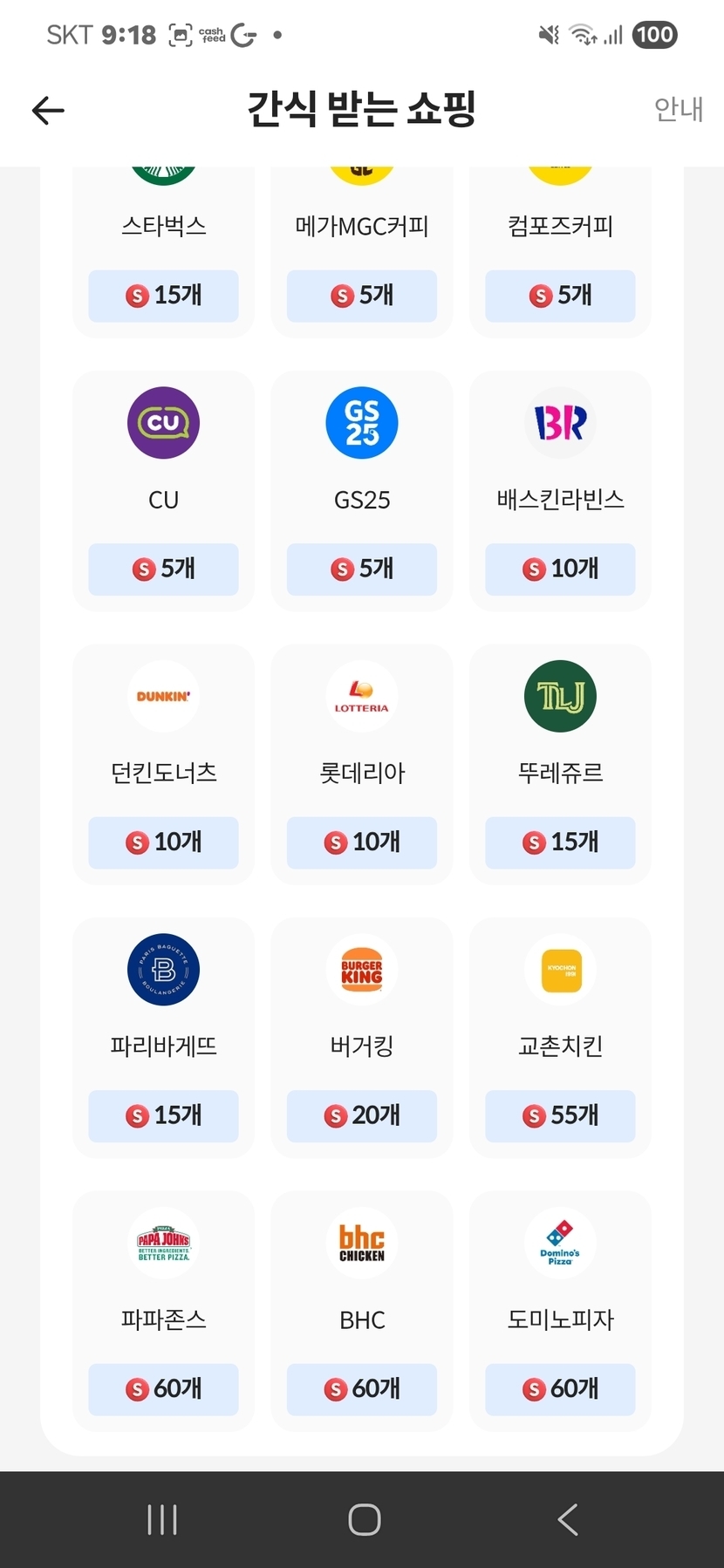Choose the CU convenience store card

point(163,491)
